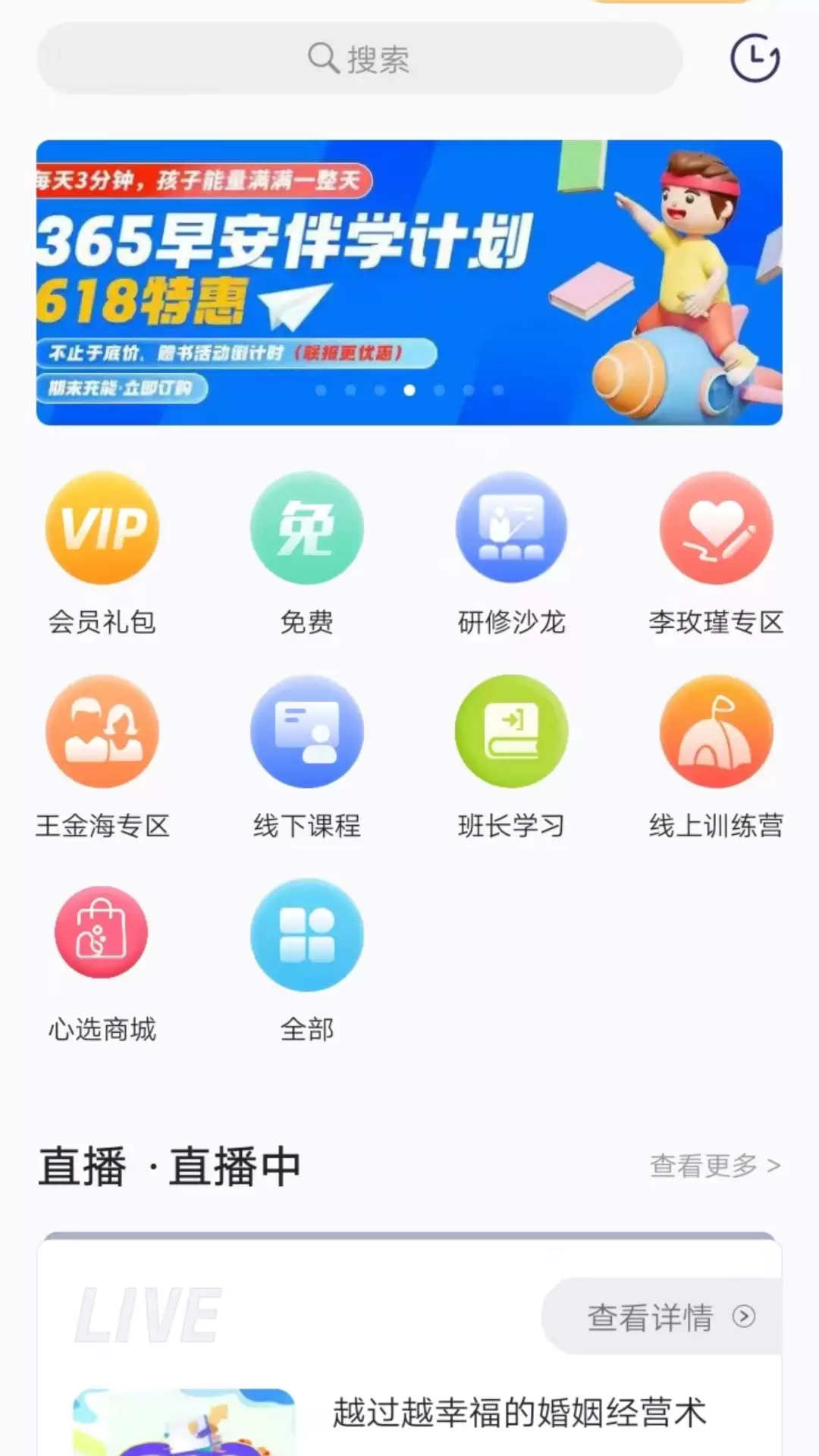Enter 线上训练营
819x1456 pixels.
pyautogui.click(x=717, y=758)
